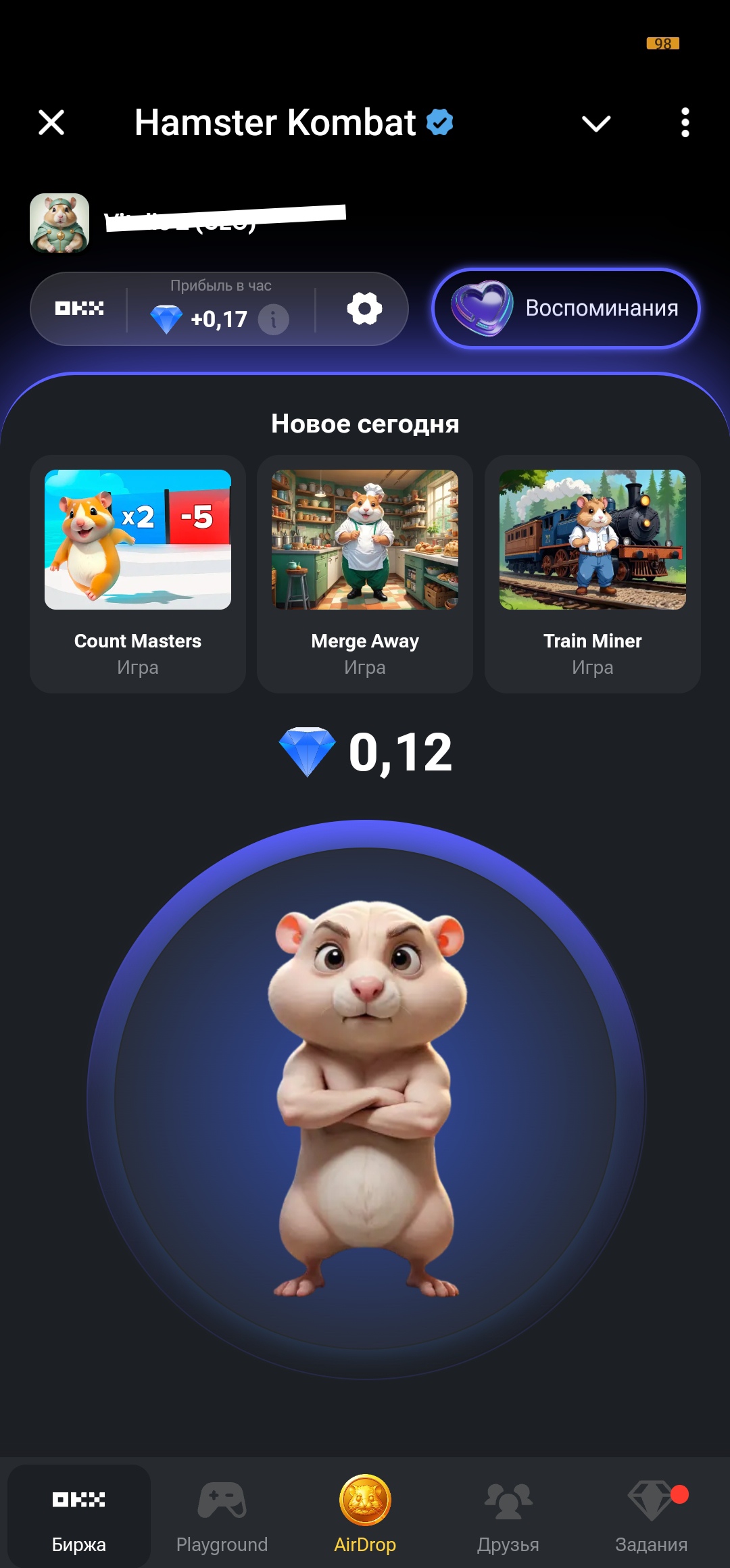Open Воспоминания button
This screenshot has height=1568, width=730.
(566, 309)
